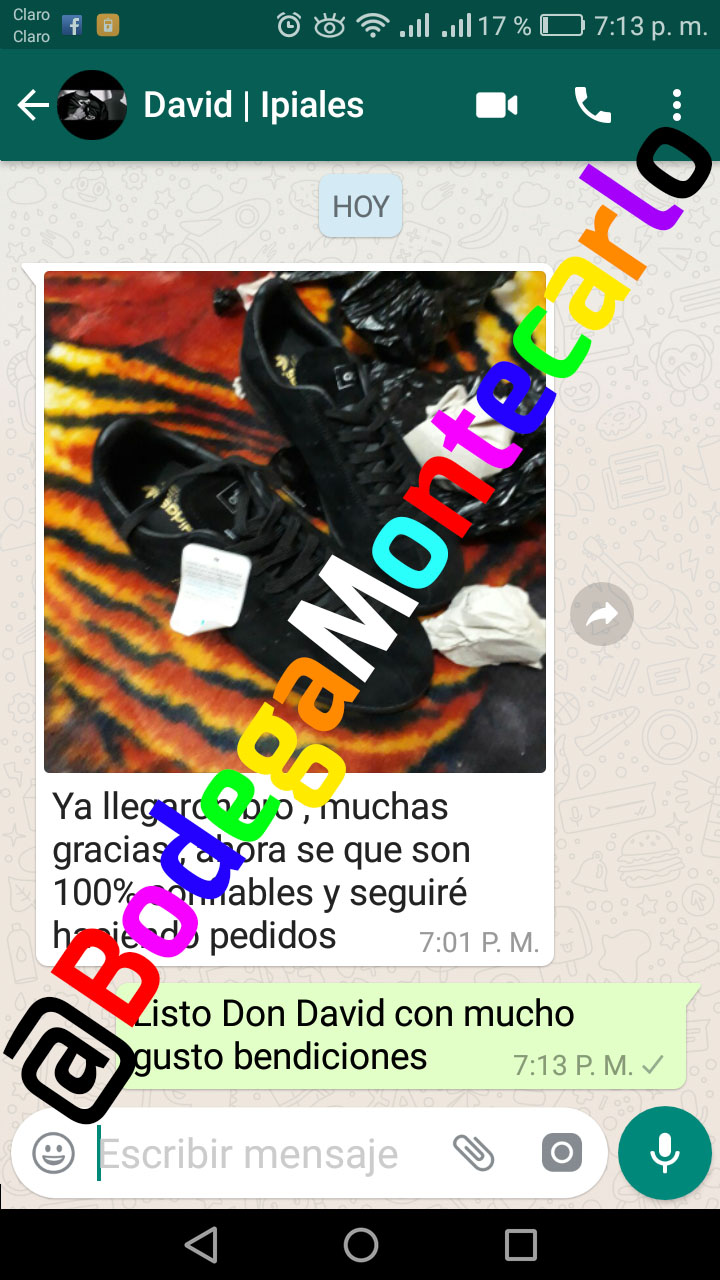Forward the photo message

pyautogui.click(x=602, y=614)
